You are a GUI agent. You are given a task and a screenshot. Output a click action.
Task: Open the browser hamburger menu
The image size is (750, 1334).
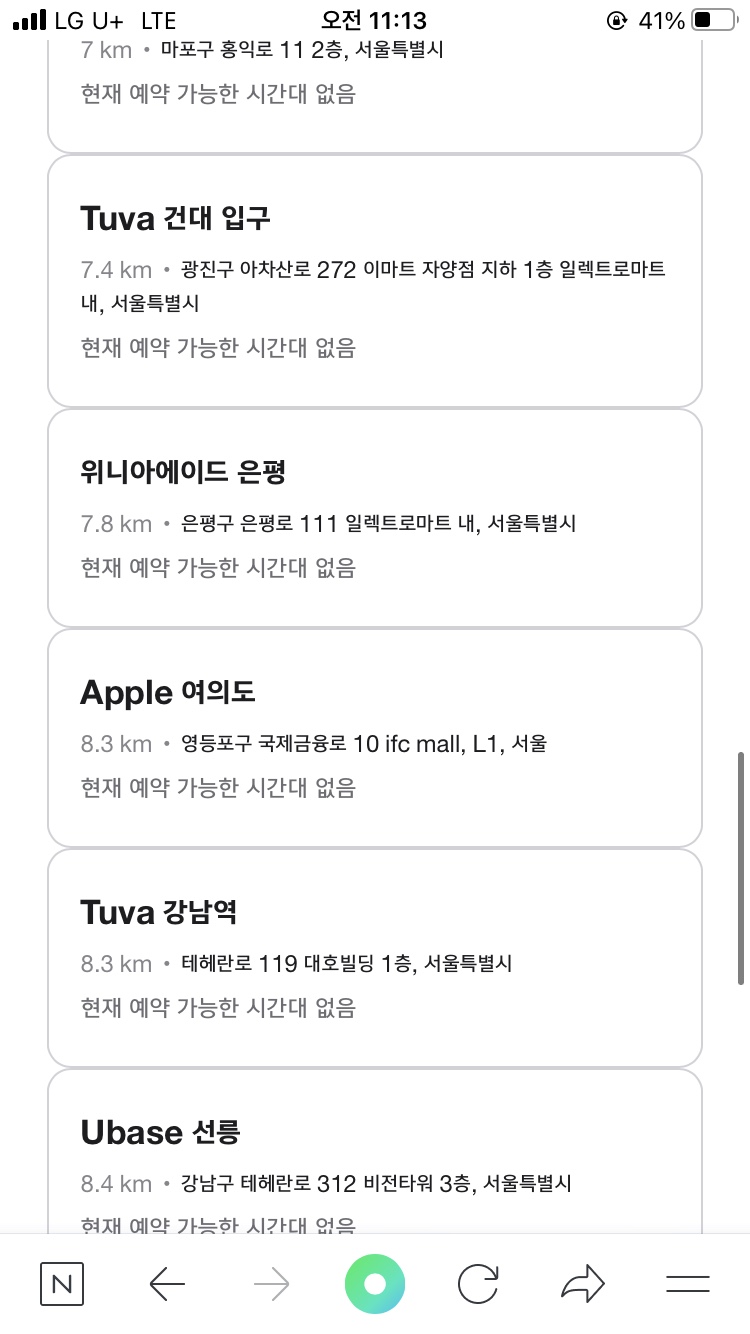(688, 1284)
